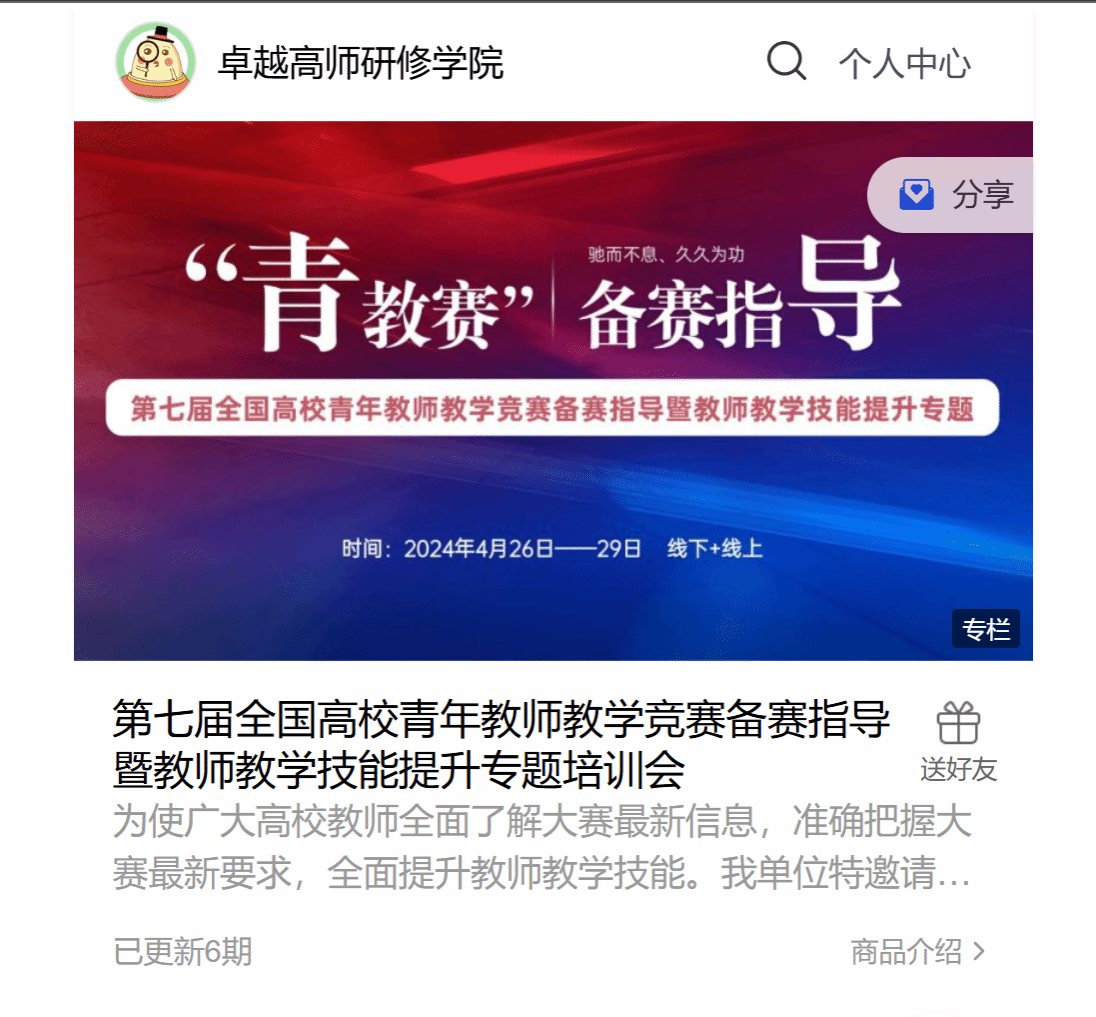Go to 个人中心 personal center
The width and height of the screenshot is (1096, 1017).
tap(904, 64)
